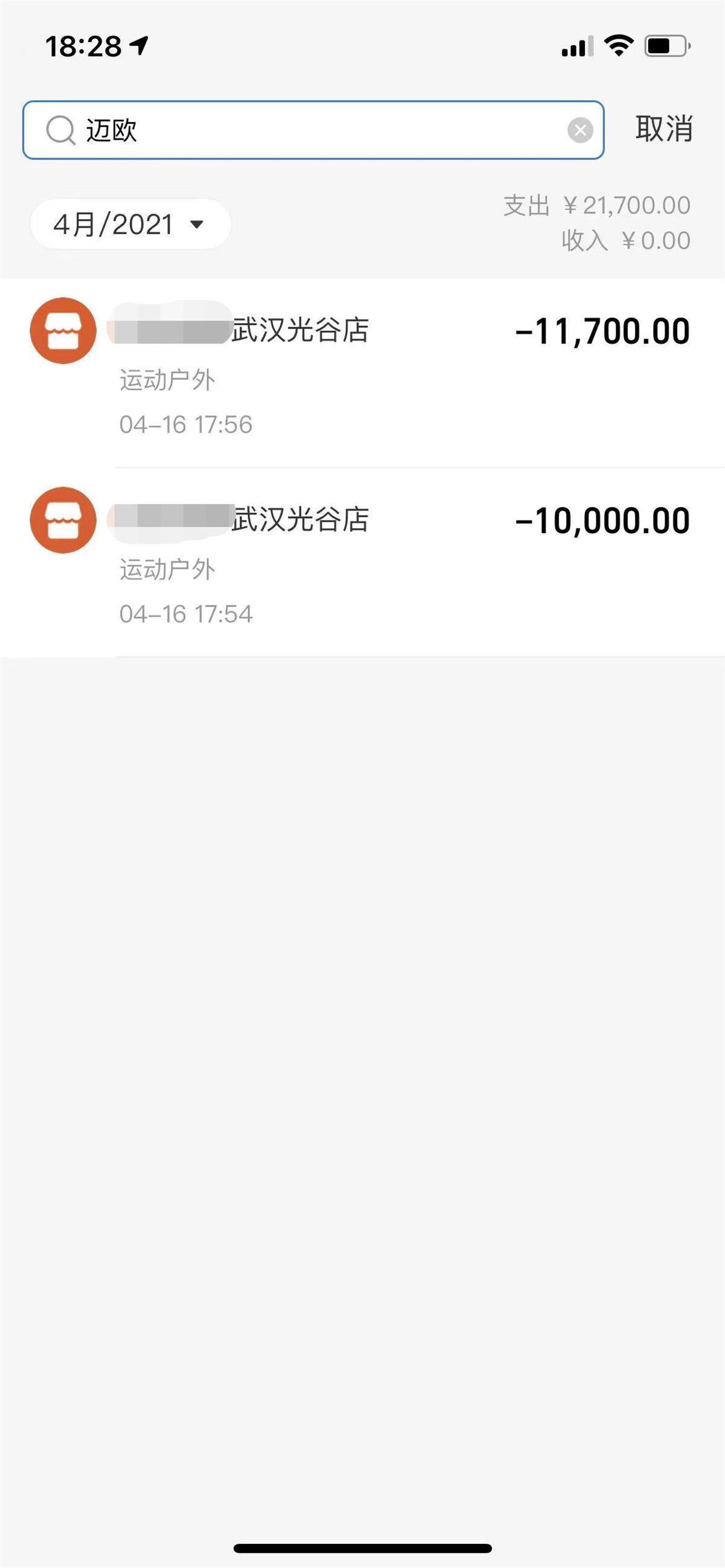Open the -11,700.00 transaction at 17:56
This screenshot has width=725, height=1568.
tap(362, 373)
